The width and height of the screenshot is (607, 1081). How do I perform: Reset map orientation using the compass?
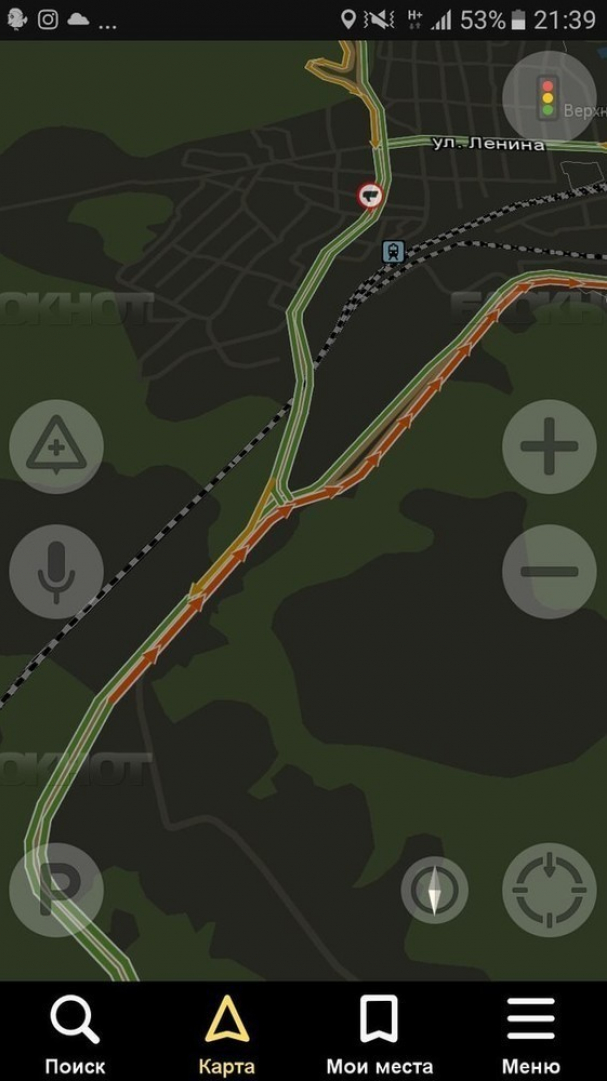[435, 890]
